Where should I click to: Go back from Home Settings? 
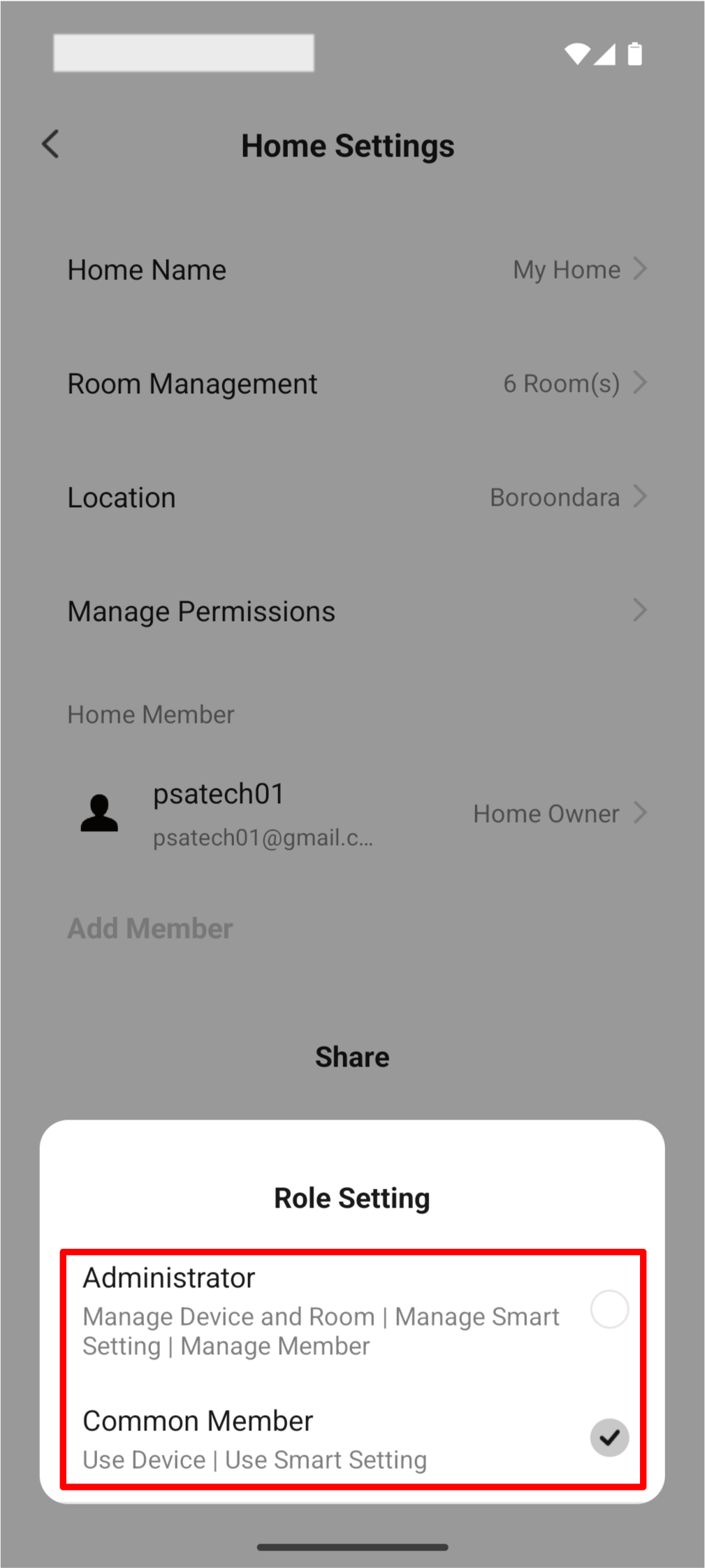(x=51, y=145)
